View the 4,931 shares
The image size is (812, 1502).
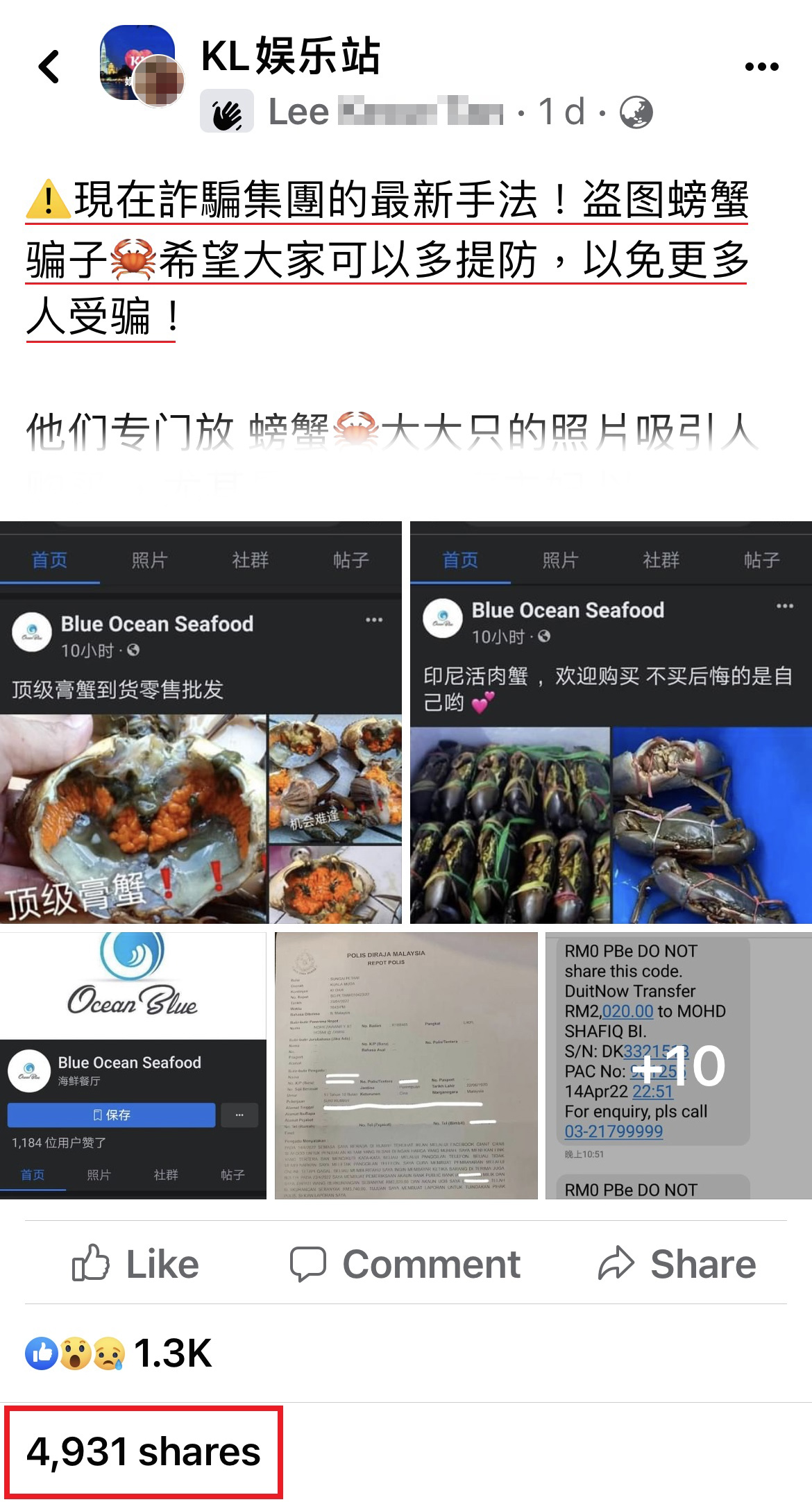tap(144, 1451)
